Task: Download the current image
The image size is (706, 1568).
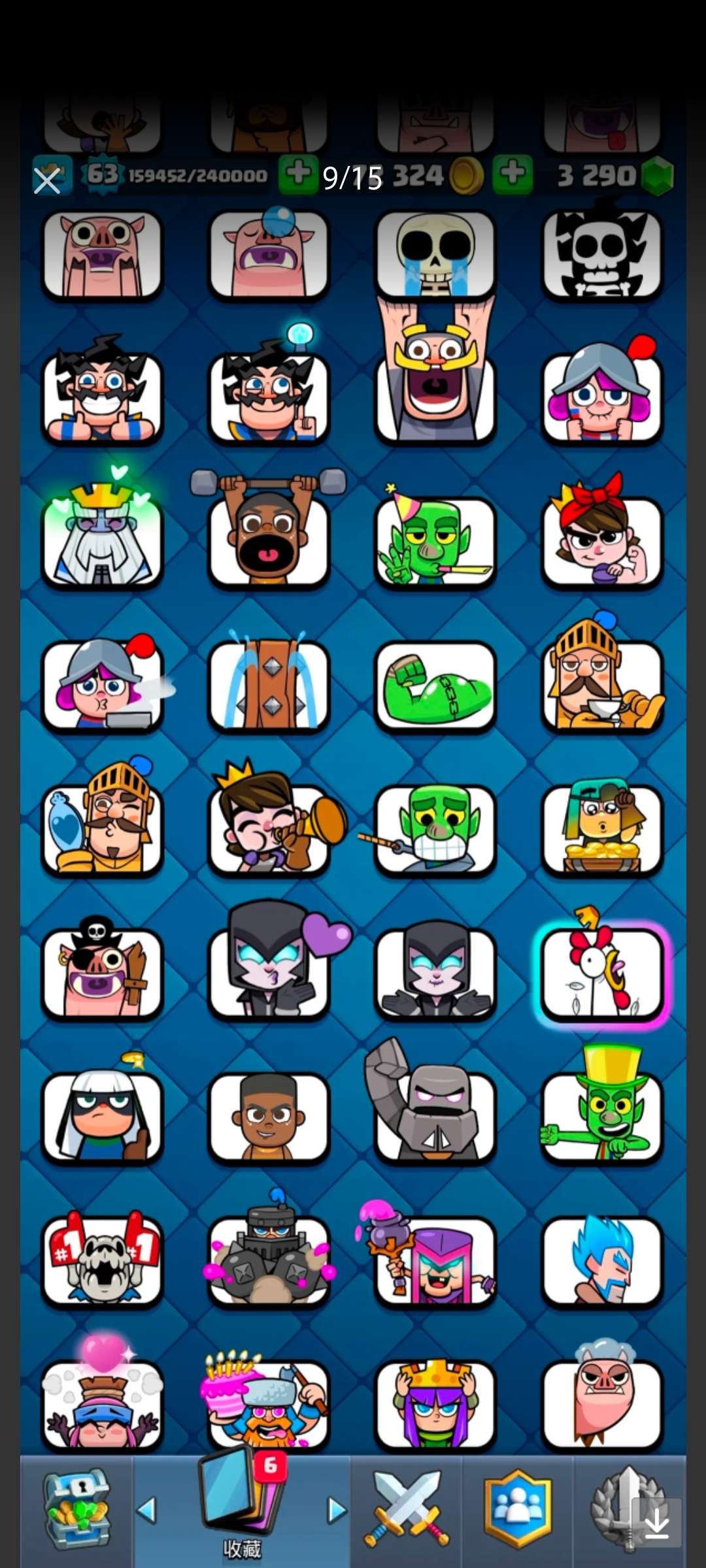Action: pyautogui.click(x=656, y=1522)
